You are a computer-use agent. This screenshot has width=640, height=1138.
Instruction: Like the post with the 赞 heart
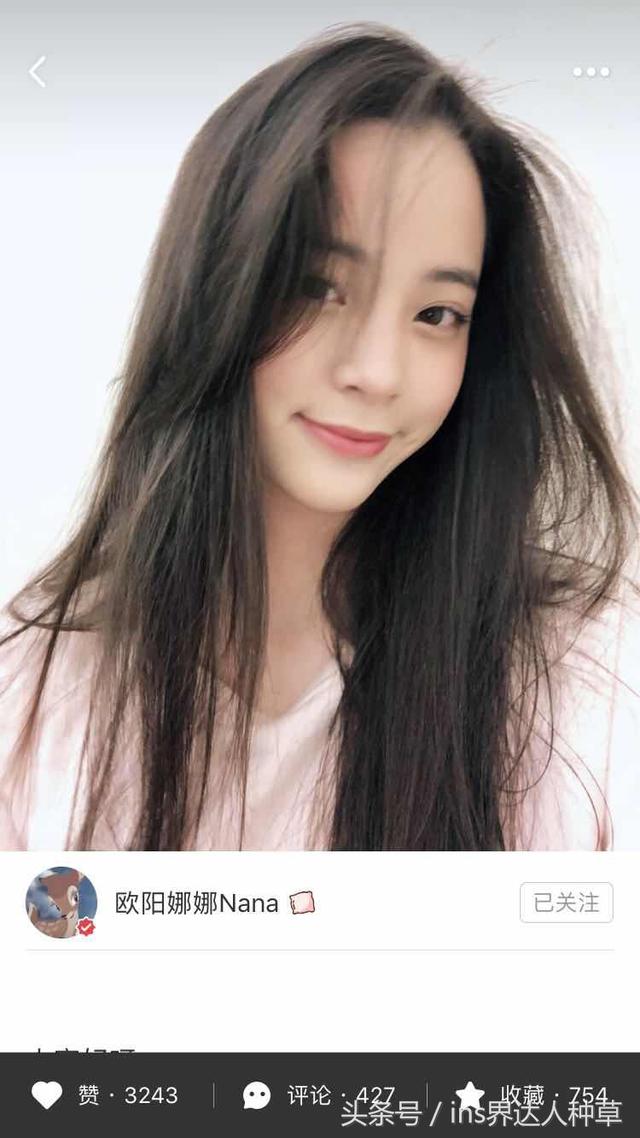[46, 1095]
